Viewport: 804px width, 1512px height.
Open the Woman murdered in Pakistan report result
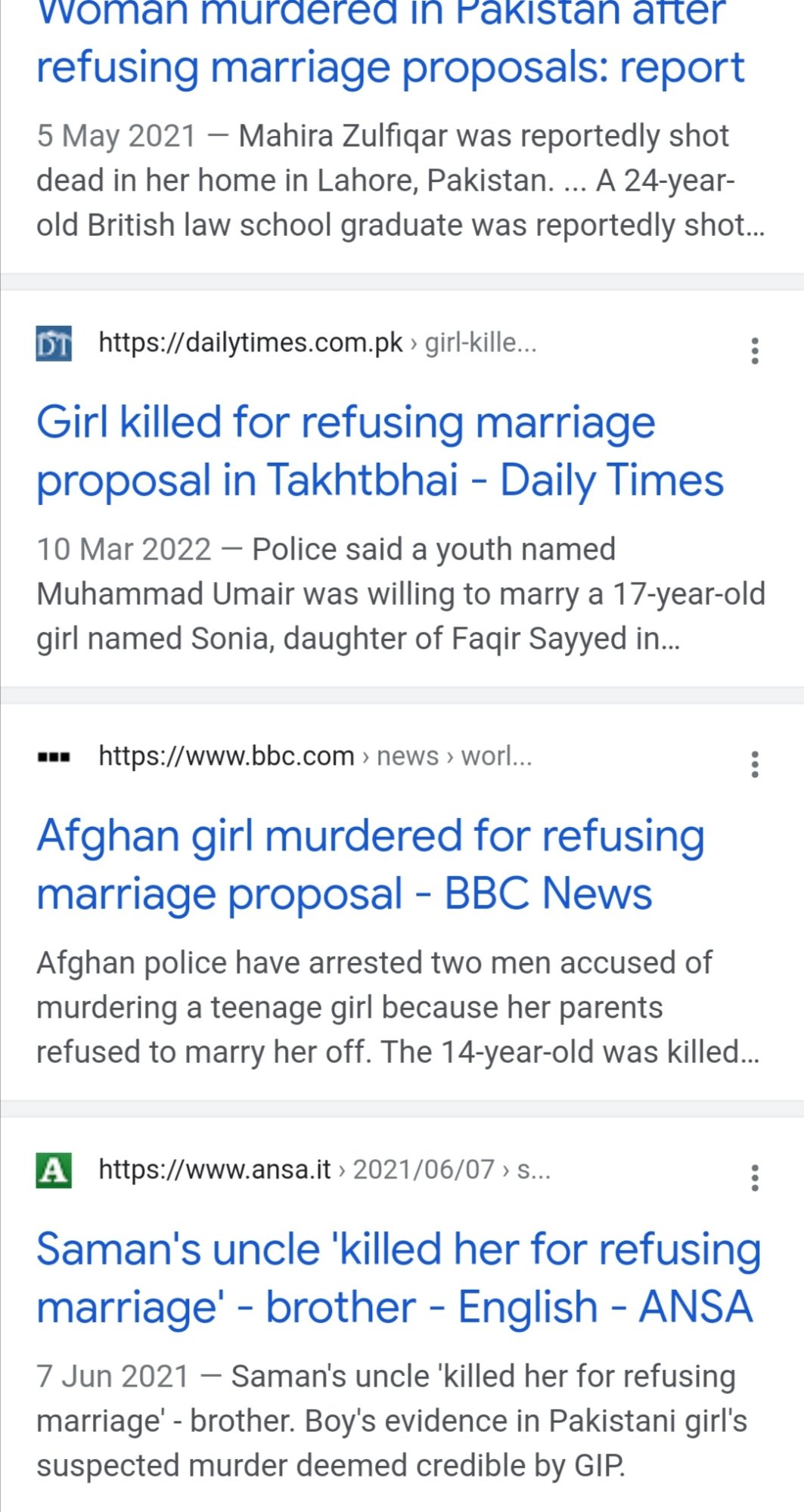click(390, 42)
